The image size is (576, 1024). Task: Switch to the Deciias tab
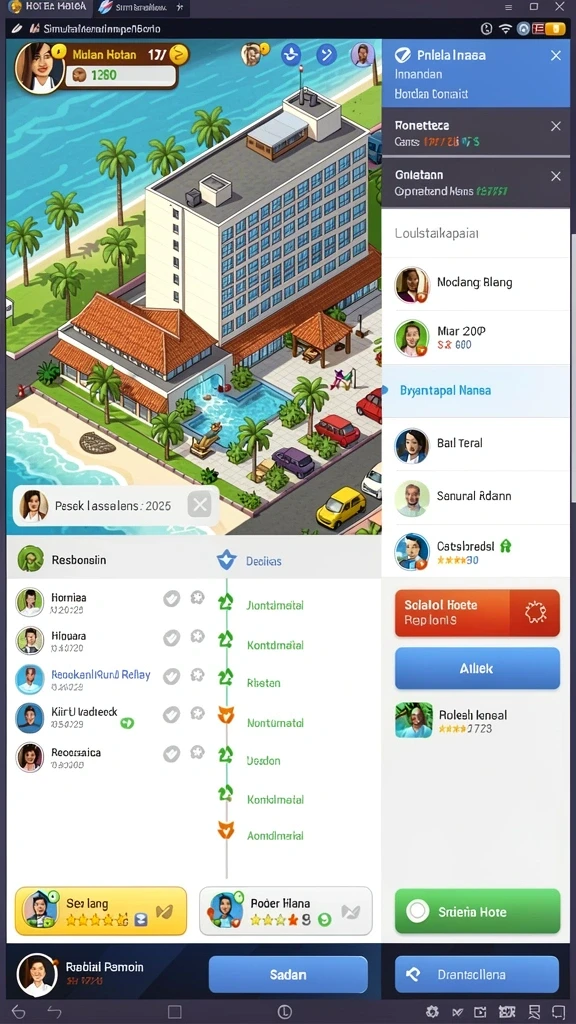(x=250, y=560)
